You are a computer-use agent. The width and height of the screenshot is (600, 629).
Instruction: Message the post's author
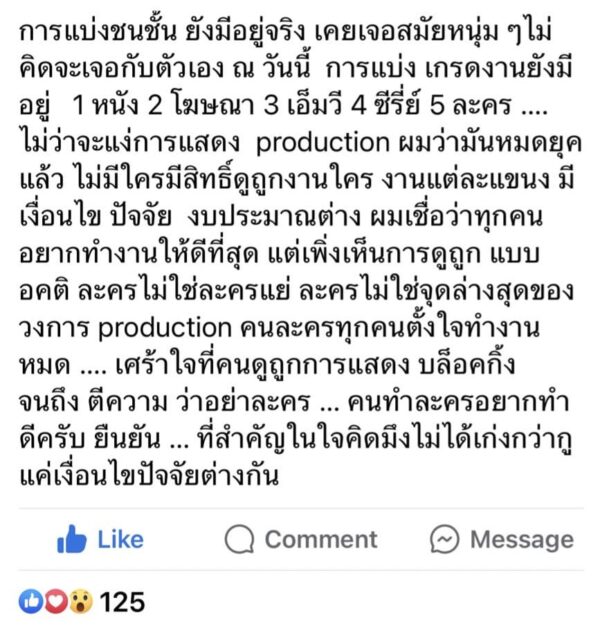click(501, 540)
